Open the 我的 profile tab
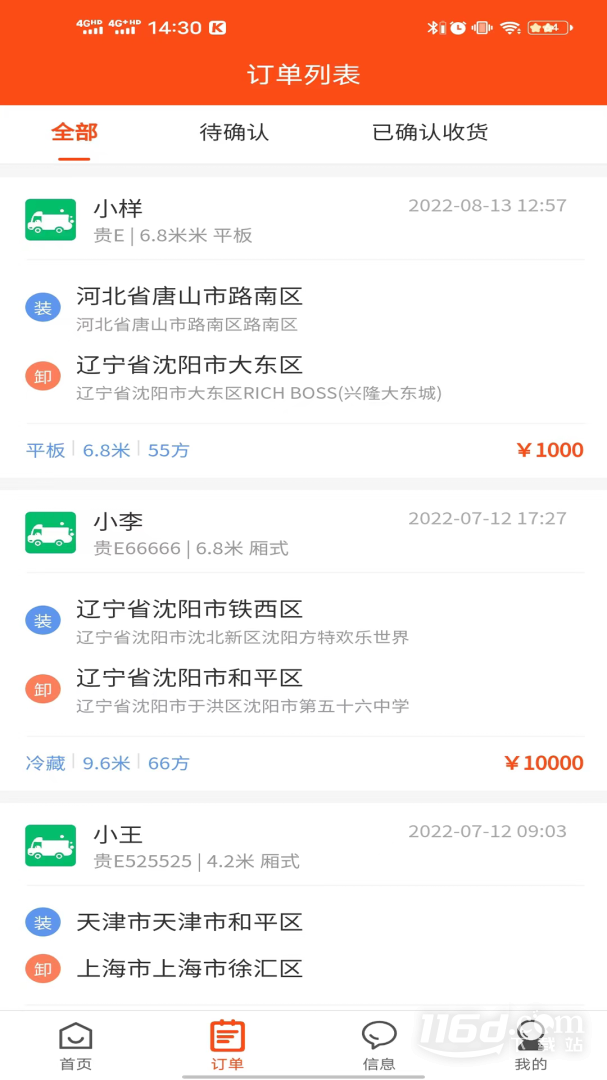Image resolution: width=607 pixels, height=1080 pixels. pos(531,1046)
